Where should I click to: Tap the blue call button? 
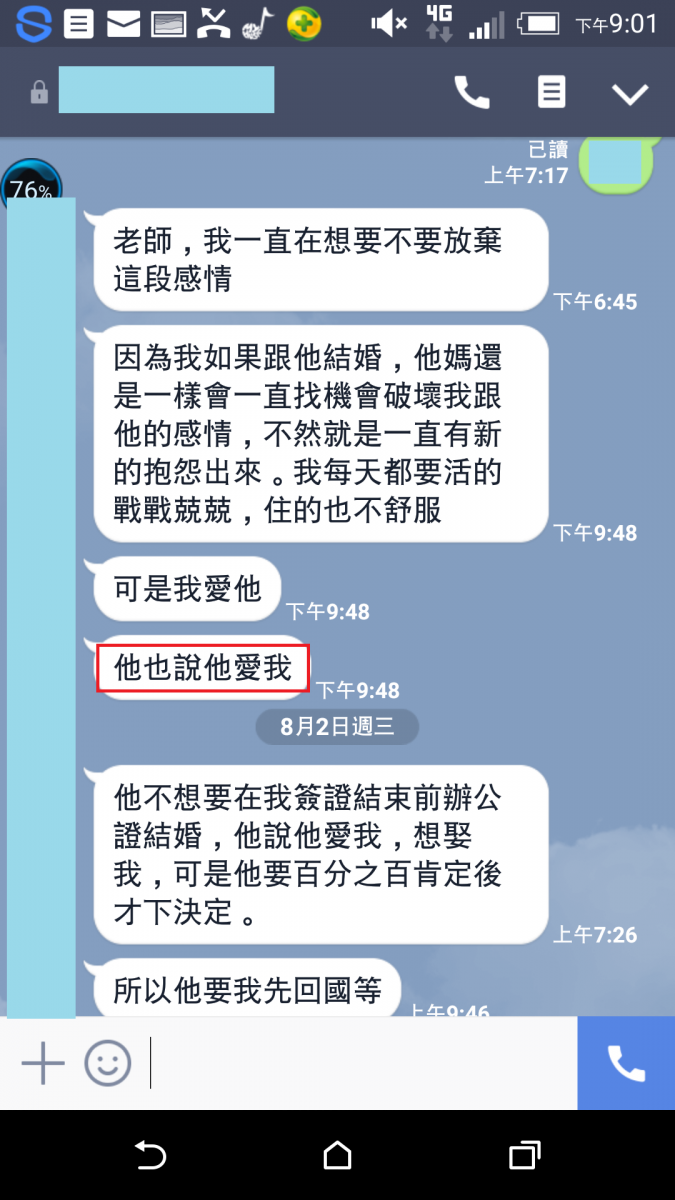[x=626, y=1064]
